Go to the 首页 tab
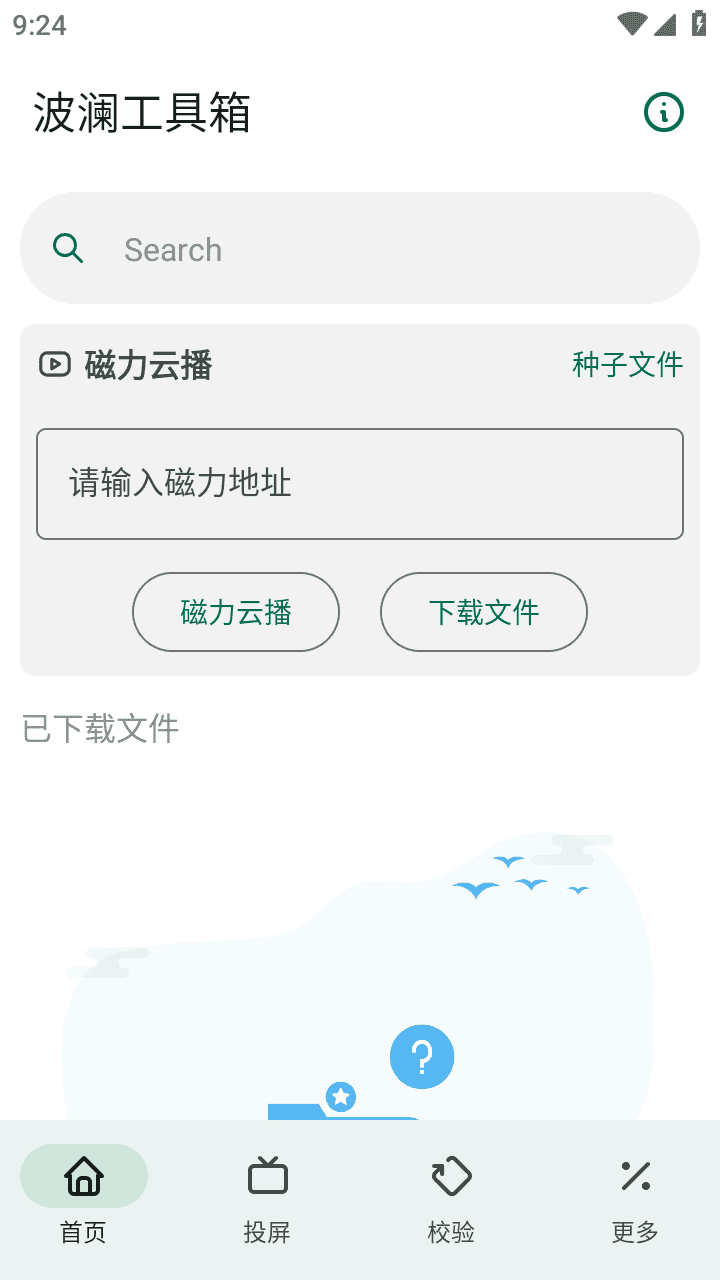The height and width of the screenshot is (1280, 720). coord(84,1196)
